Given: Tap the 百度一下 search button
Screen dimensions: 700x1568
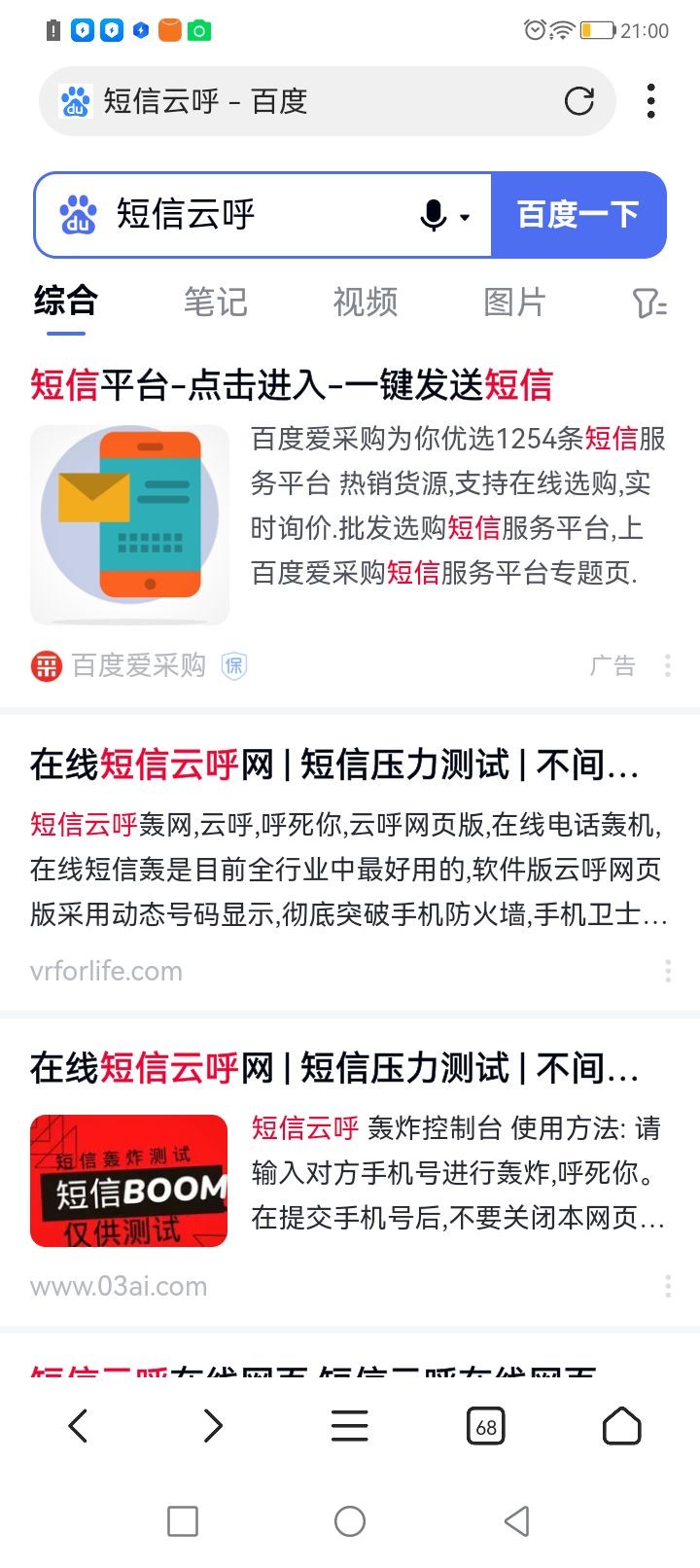Looking at the screenshot, I should point(578,215).
